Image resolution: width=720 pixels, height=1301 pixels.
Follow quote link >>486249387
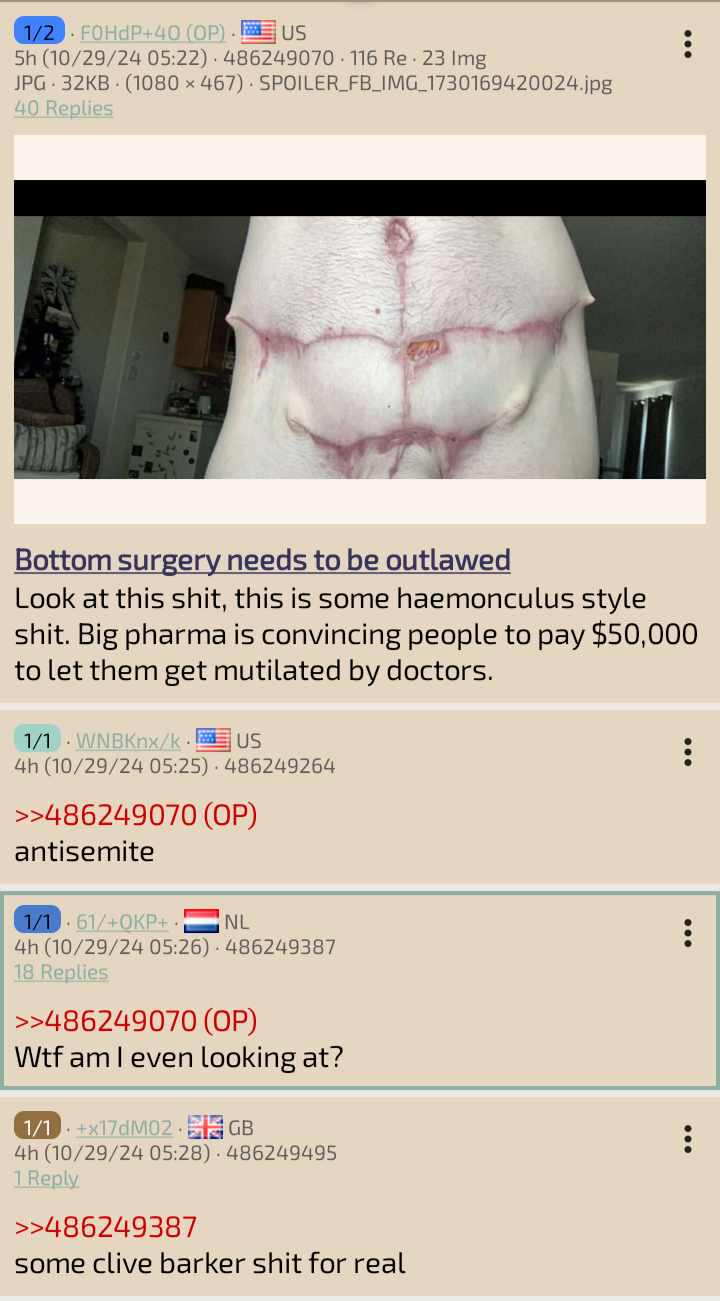[106, 1227]
